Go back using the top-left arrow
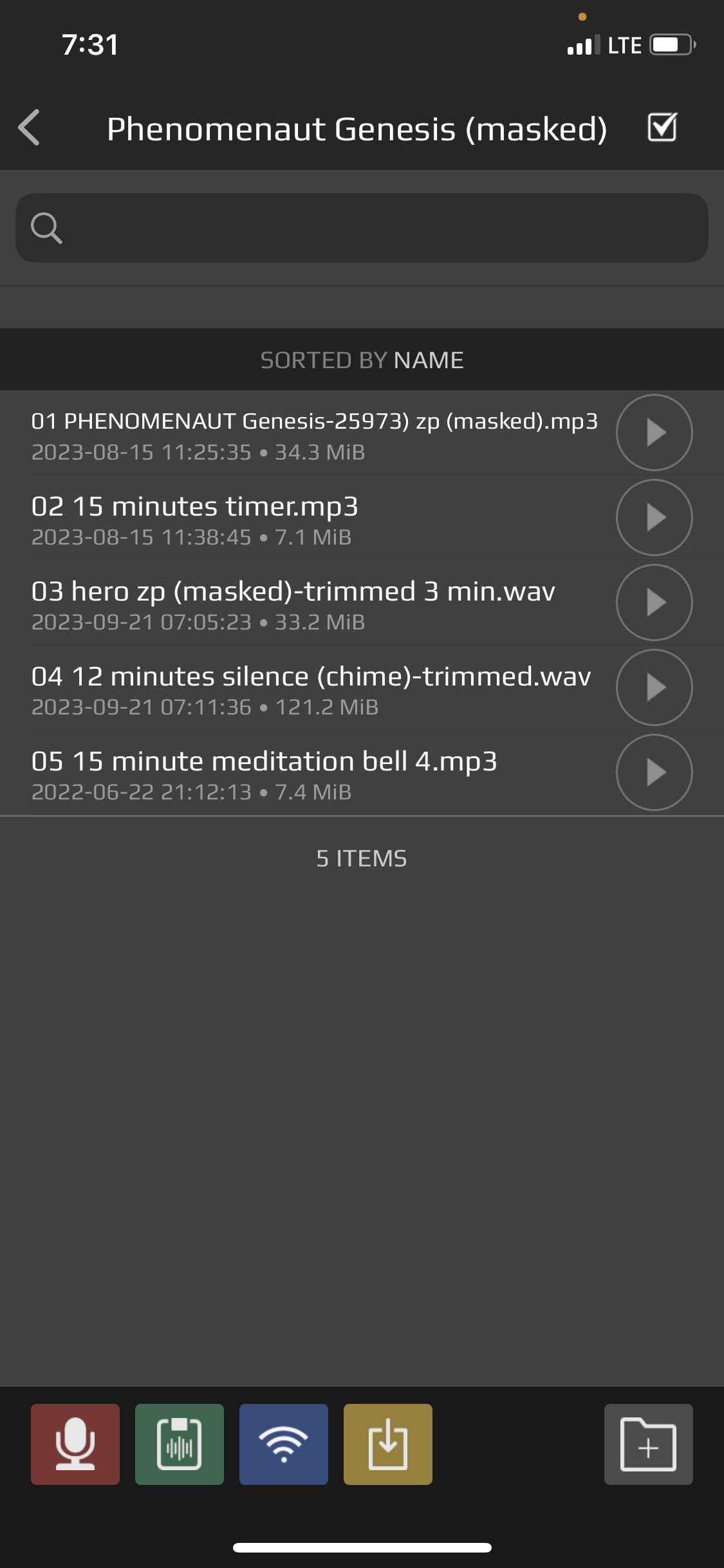The height and width of the screenshot is (1568, 724). click(x=30, y=127)
